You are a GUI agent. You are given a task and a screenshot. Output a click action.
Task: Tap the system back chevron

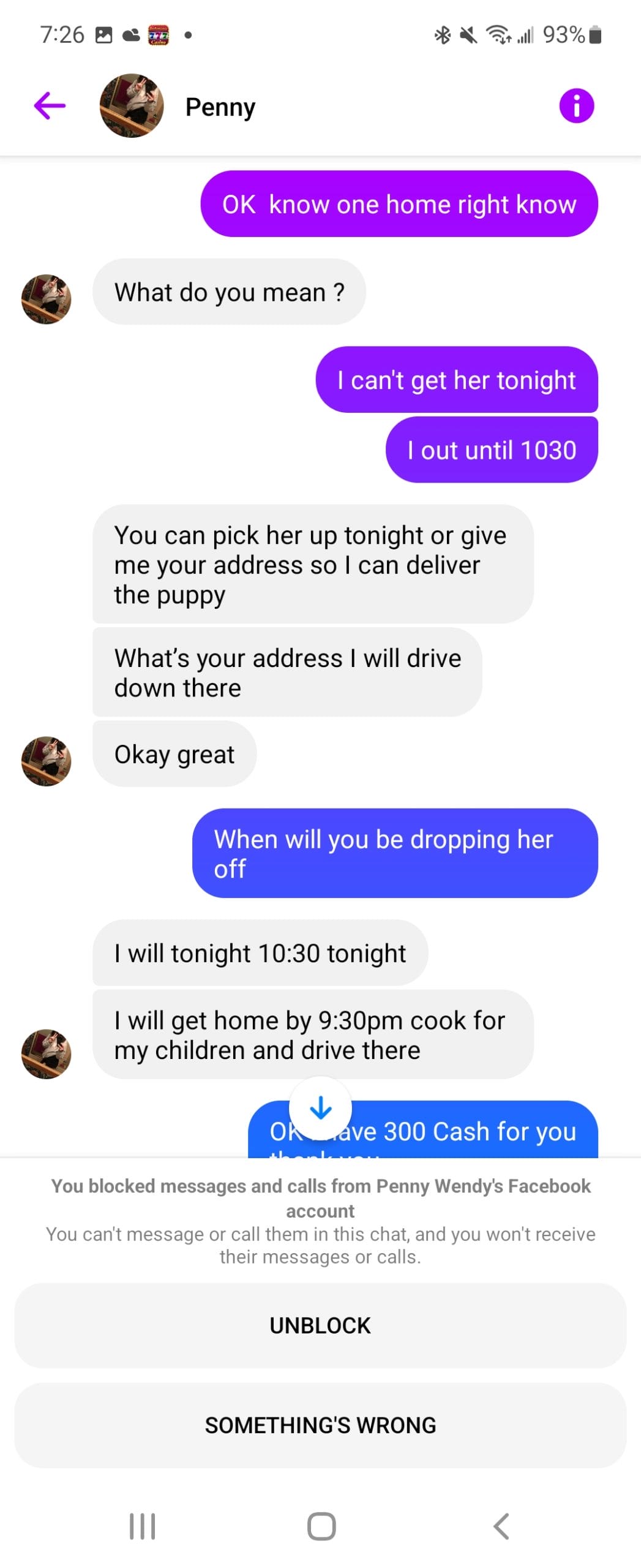[x=501, y=1526]
